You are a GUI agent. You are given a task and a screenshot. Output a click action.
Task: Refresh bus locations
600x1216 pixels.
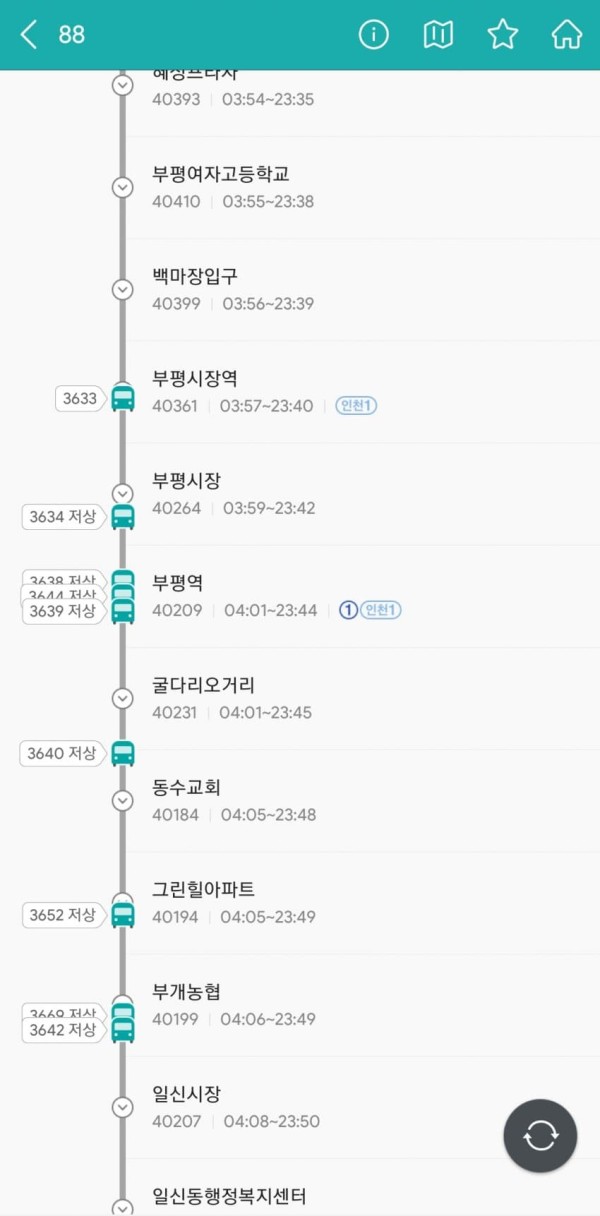coord(540,1135)
